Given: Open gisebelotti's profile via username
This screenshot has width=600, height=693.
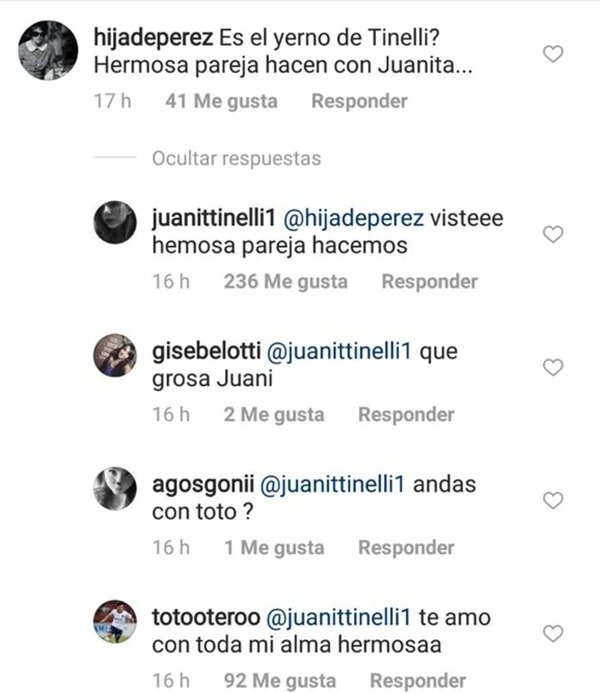Looking at the screenshot, I should click(x=205, y=352).
